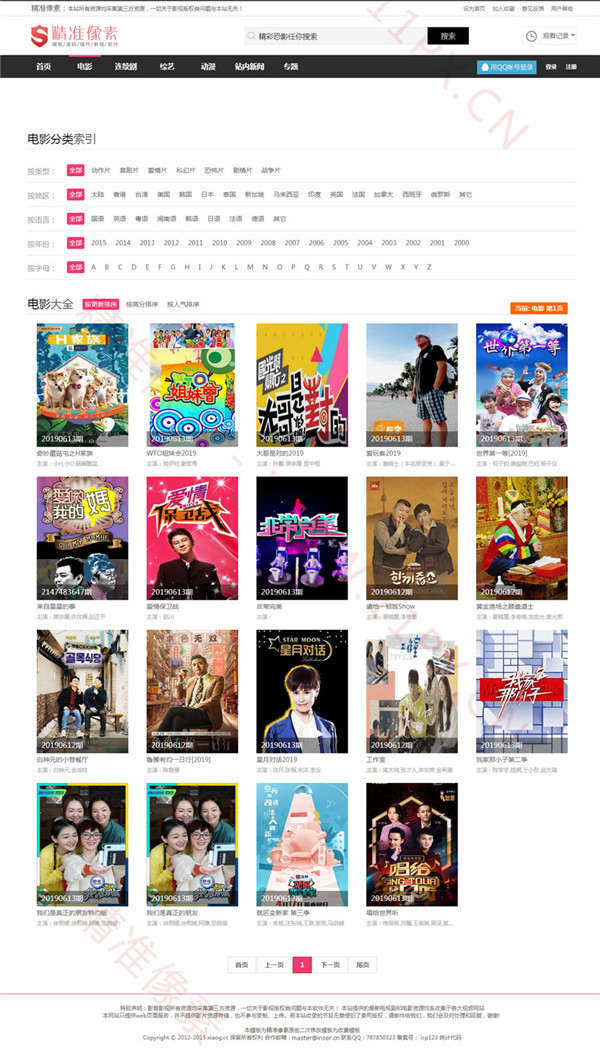Filter titles by letter A
600x1048 pixels.
[93, 267]
